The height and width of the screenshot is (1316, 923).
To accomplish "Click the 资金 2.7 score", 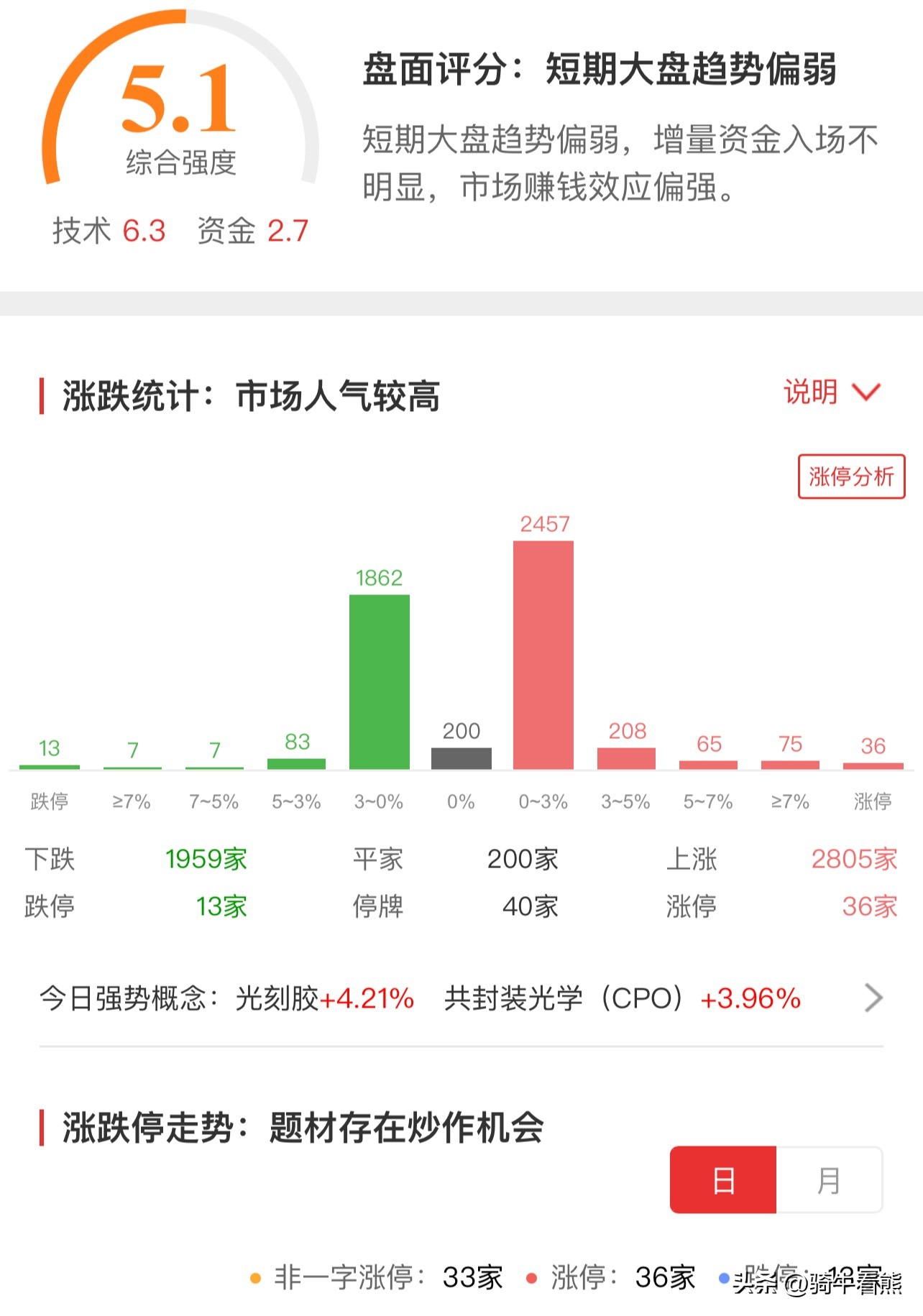I will (253, 231).
